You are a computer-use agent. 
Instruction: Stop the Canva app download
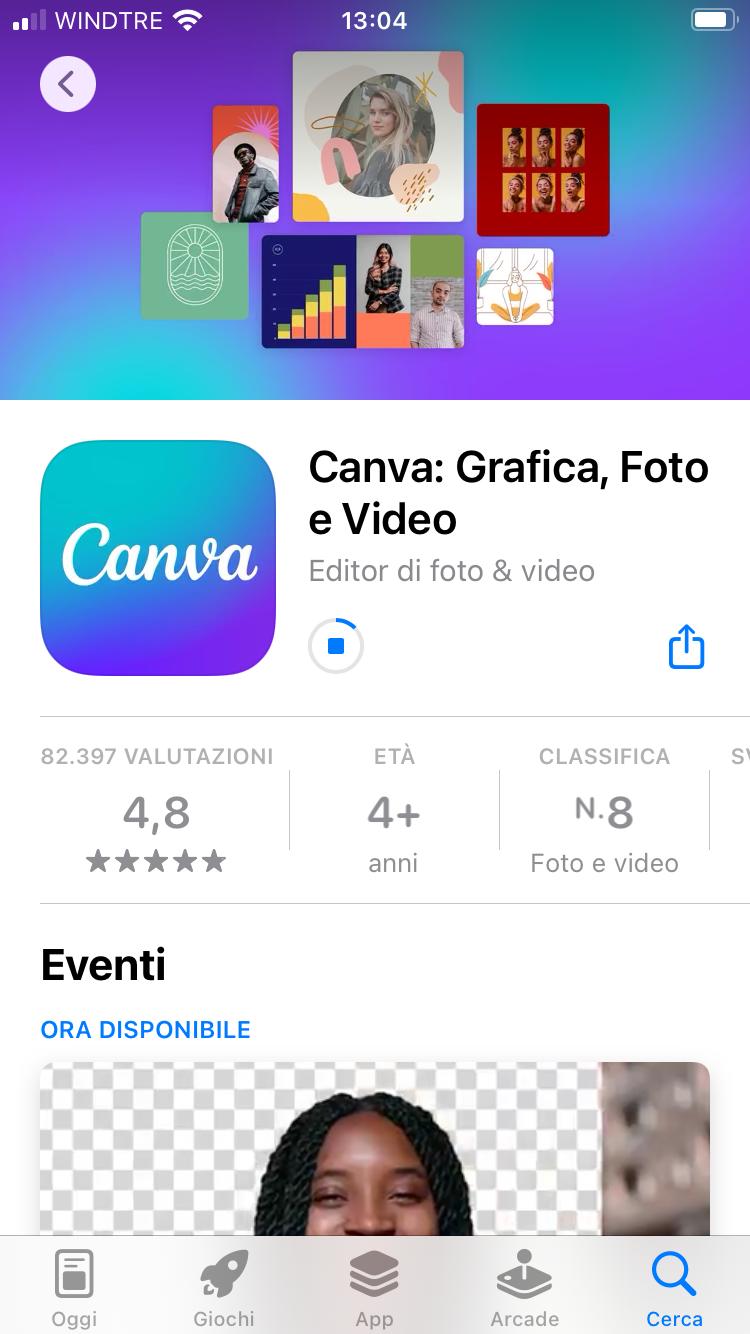(336, 646)
